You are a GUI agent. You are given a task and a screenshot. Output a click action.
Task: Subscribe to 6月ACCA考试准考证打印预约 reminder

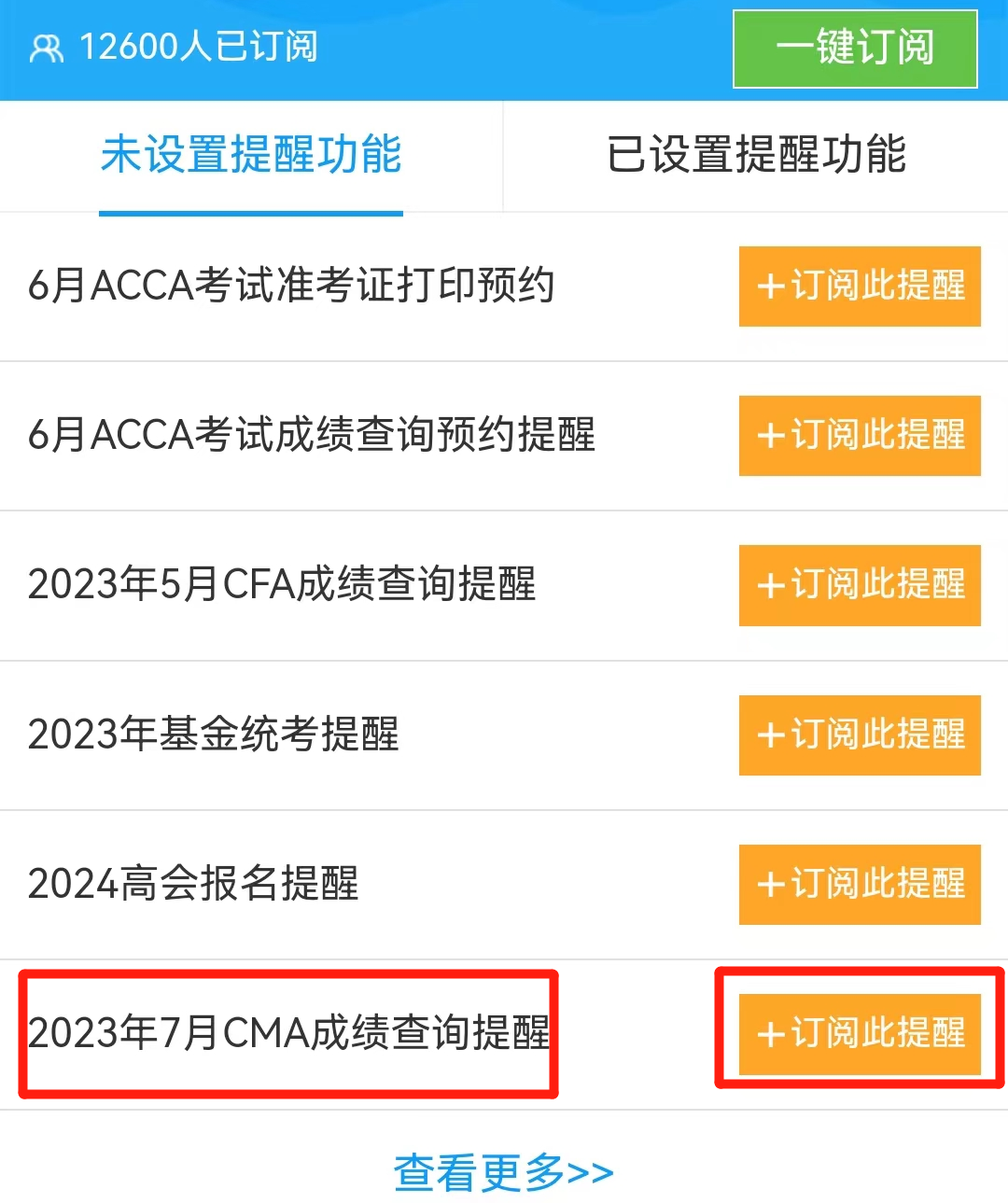pyautogui.click(x=859, y=287)
